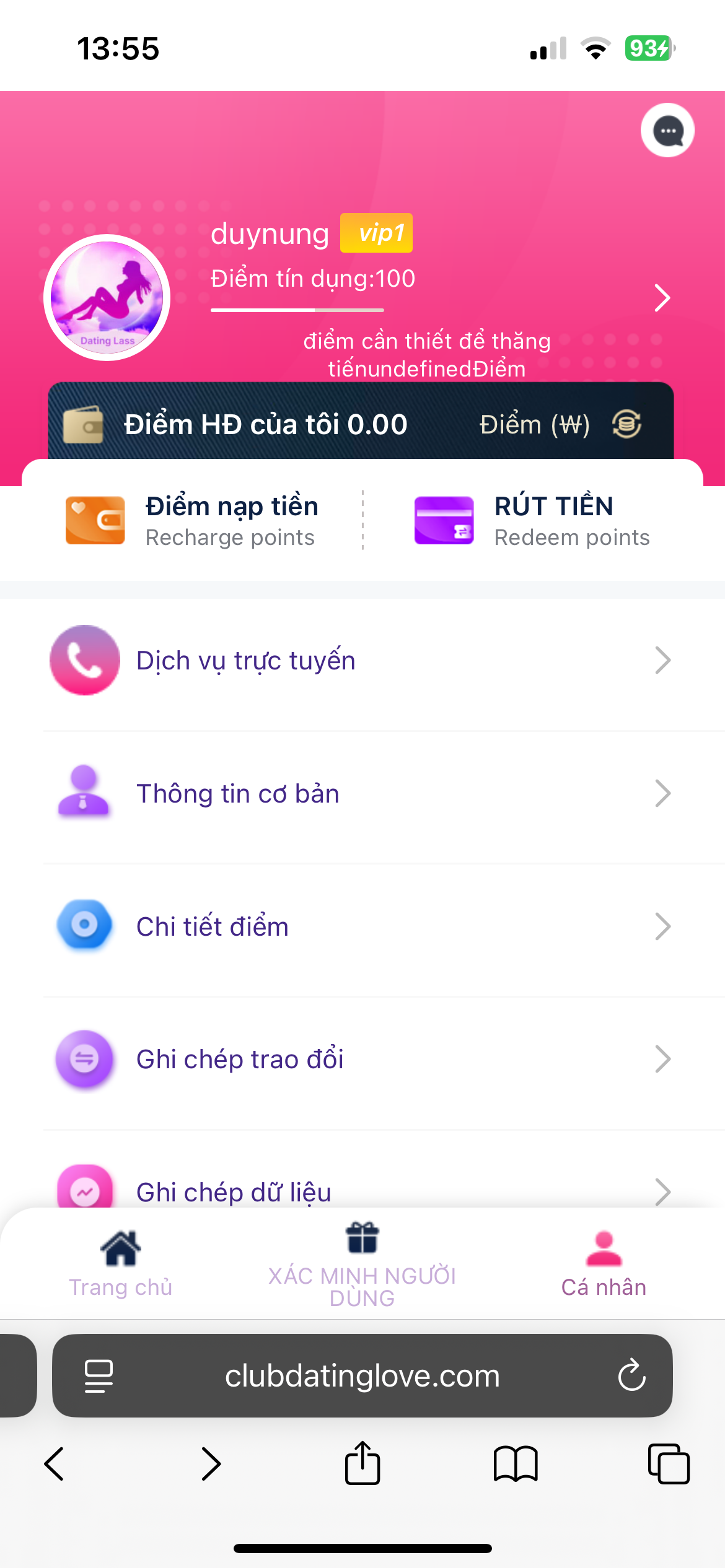Open Thông tin cơ bản row

click(359, 794)
